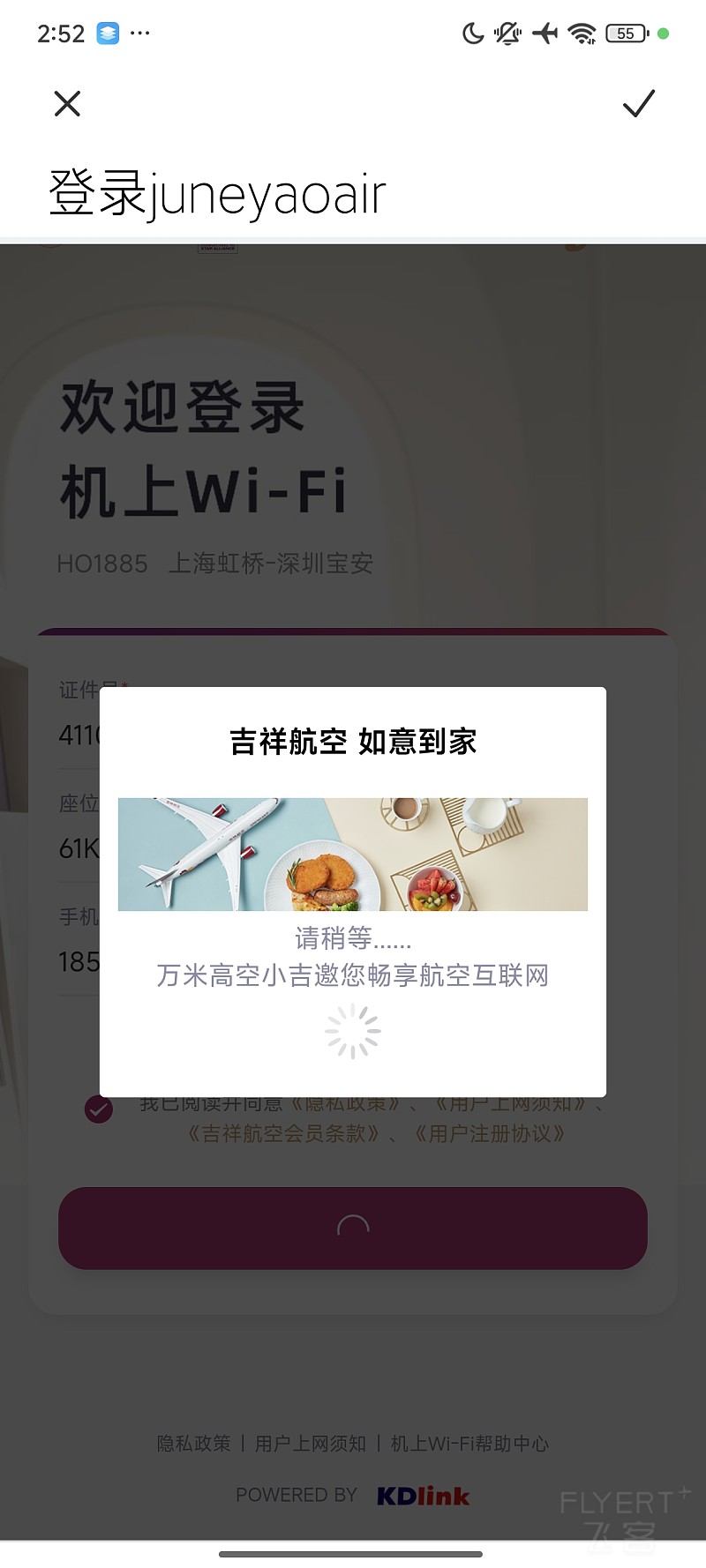
Task: Close the juneyaoair login page
Action: (x=67, y=104)
